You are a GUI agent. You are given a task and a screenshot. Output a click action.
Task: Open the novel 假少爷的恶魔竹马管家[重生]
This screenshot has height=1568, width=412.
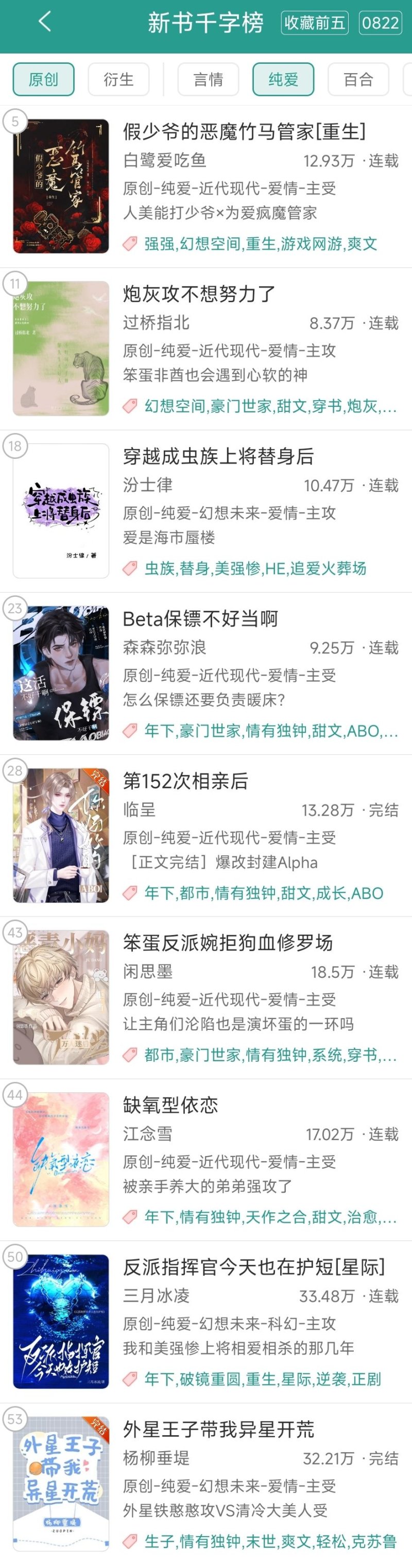pyautogui.click(x=244, y=131)
